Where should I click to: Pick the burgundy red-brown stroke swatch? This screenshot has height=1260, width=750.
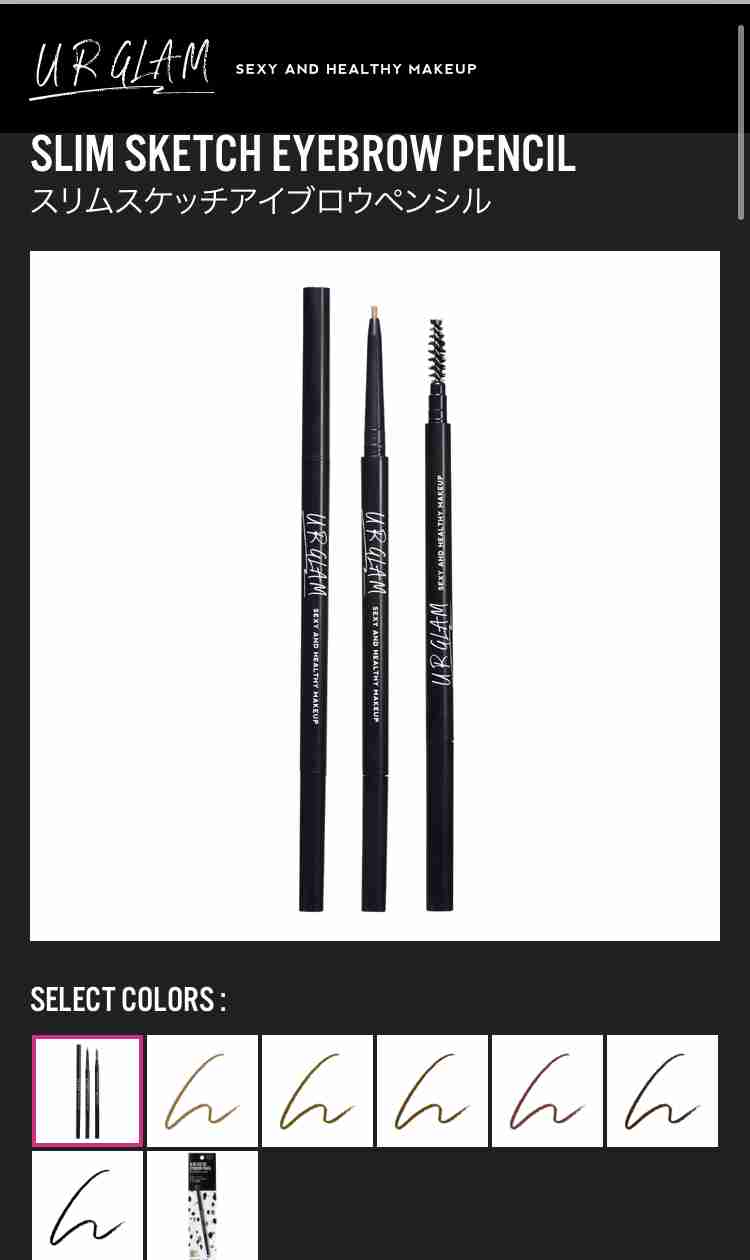547,1091
